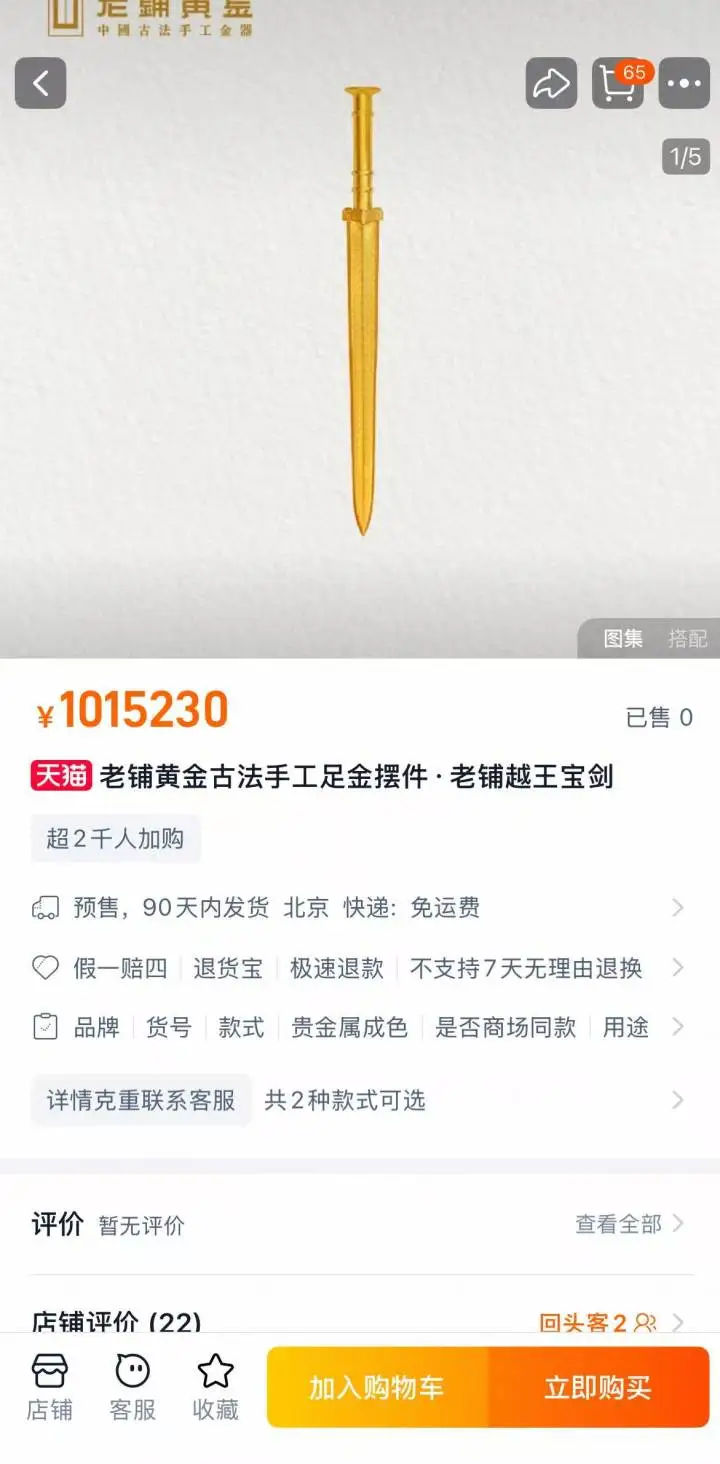Add this item to 收藏 favorites
The height and width of the screenshot is (1464, 720).
pos(215,1387)
